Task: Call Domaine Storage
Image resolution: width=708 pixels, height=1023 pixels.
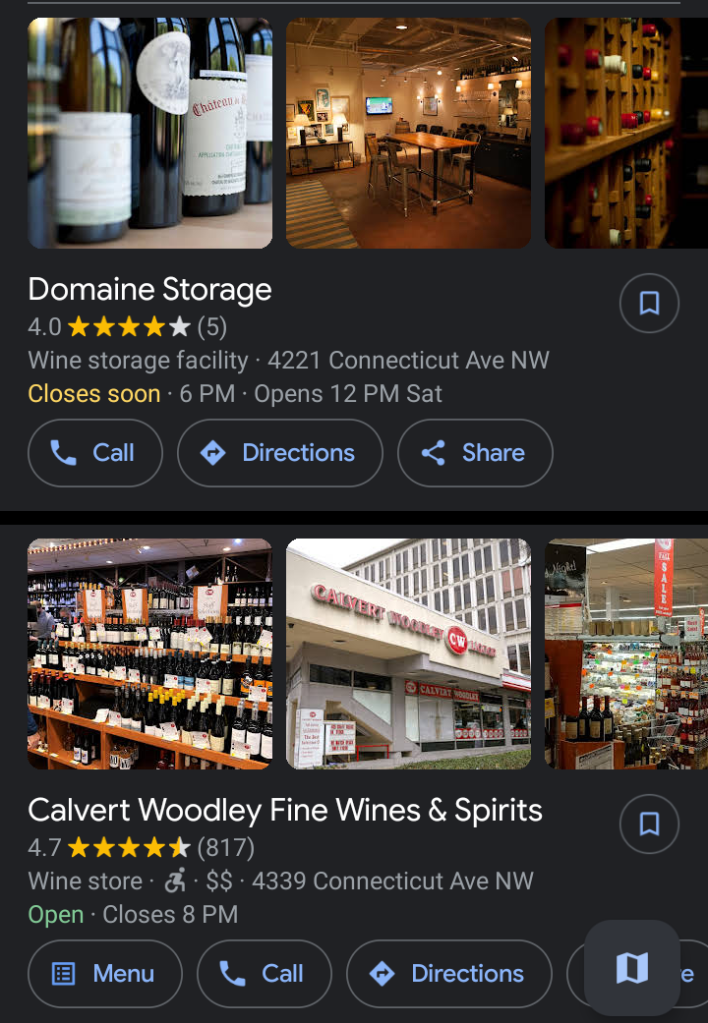Action: click(x=95, y=453)
